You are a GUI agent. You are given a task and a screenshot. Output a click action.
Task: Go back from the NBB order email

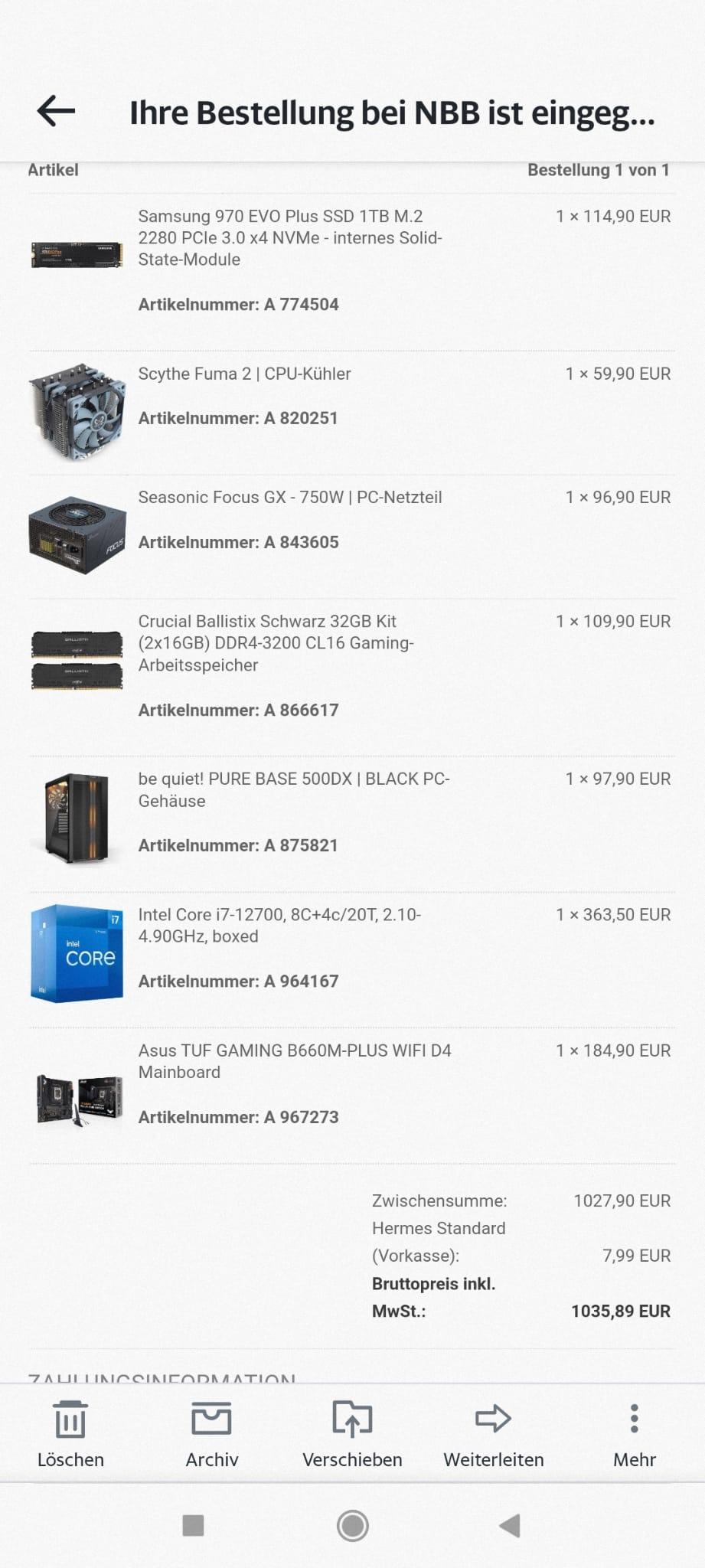tap(56, 112)
